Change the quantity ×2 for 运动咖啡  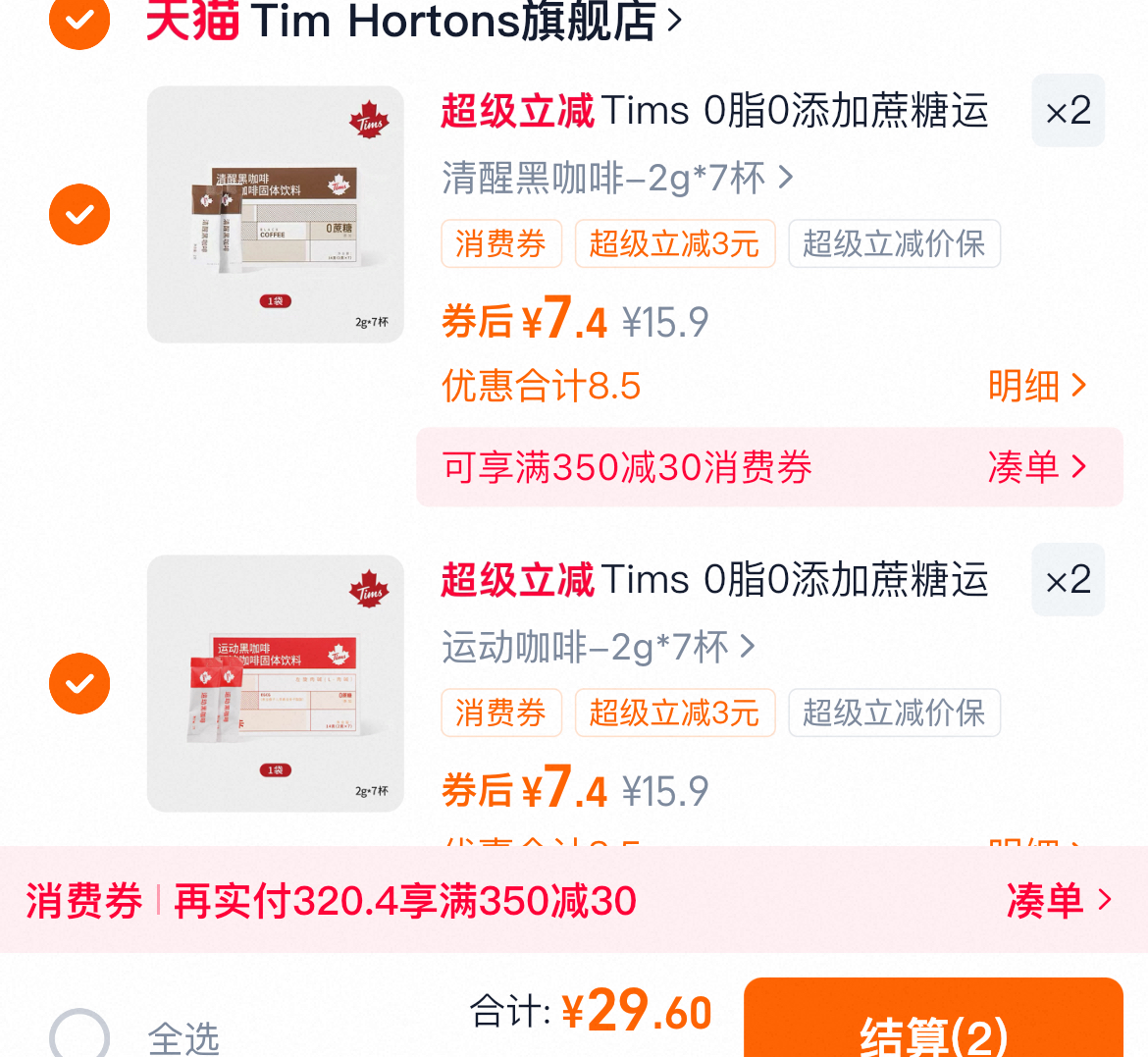click(1068, 580)
